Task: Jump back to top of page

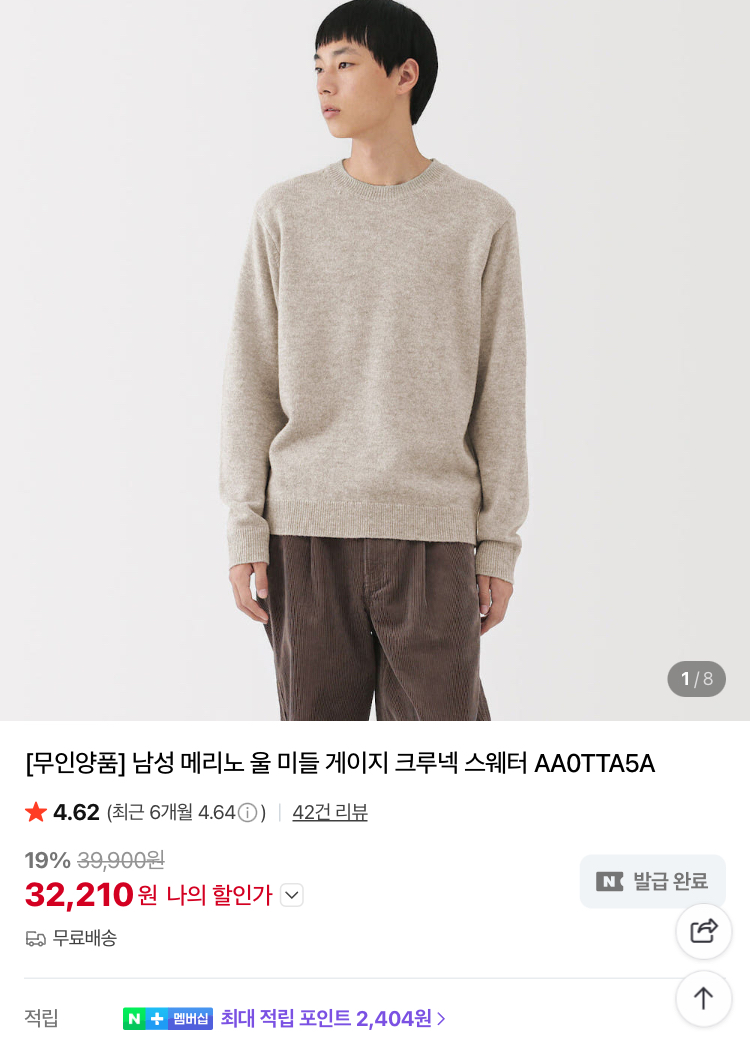Action: click(x=704, y=998)
